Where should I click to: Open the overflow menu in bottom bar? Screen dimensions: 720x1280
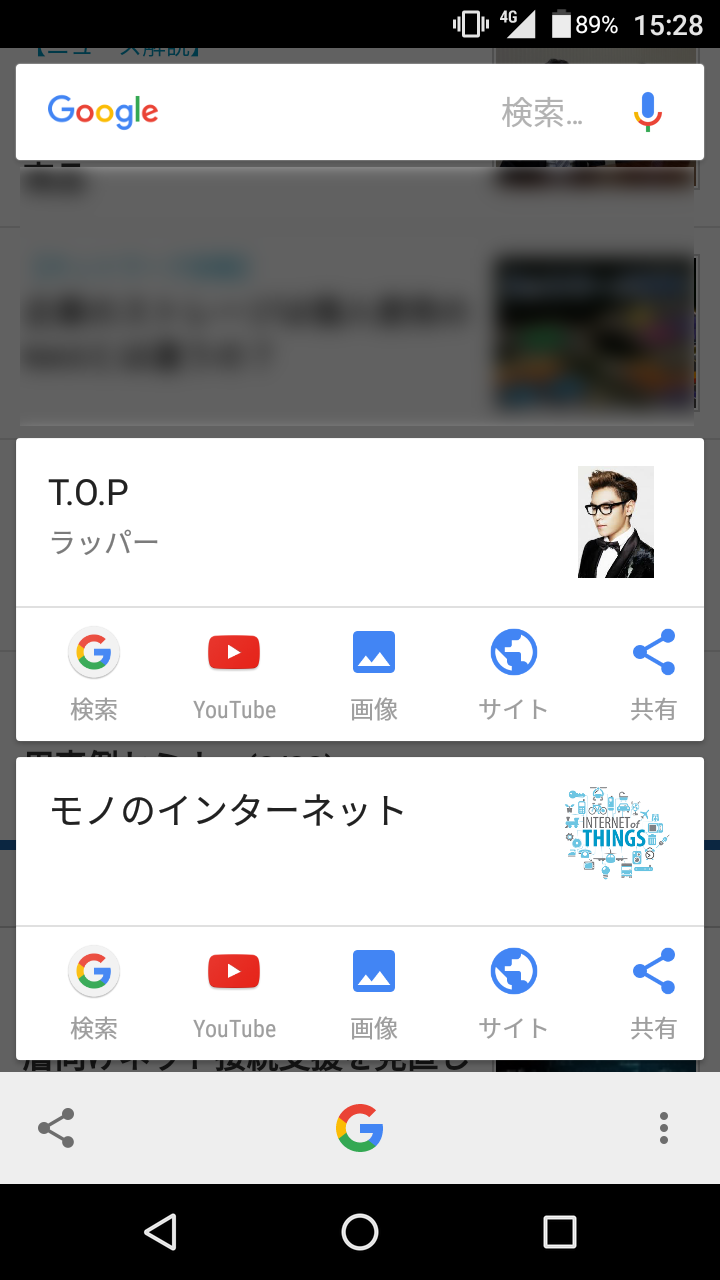(x=663, y=1128)
